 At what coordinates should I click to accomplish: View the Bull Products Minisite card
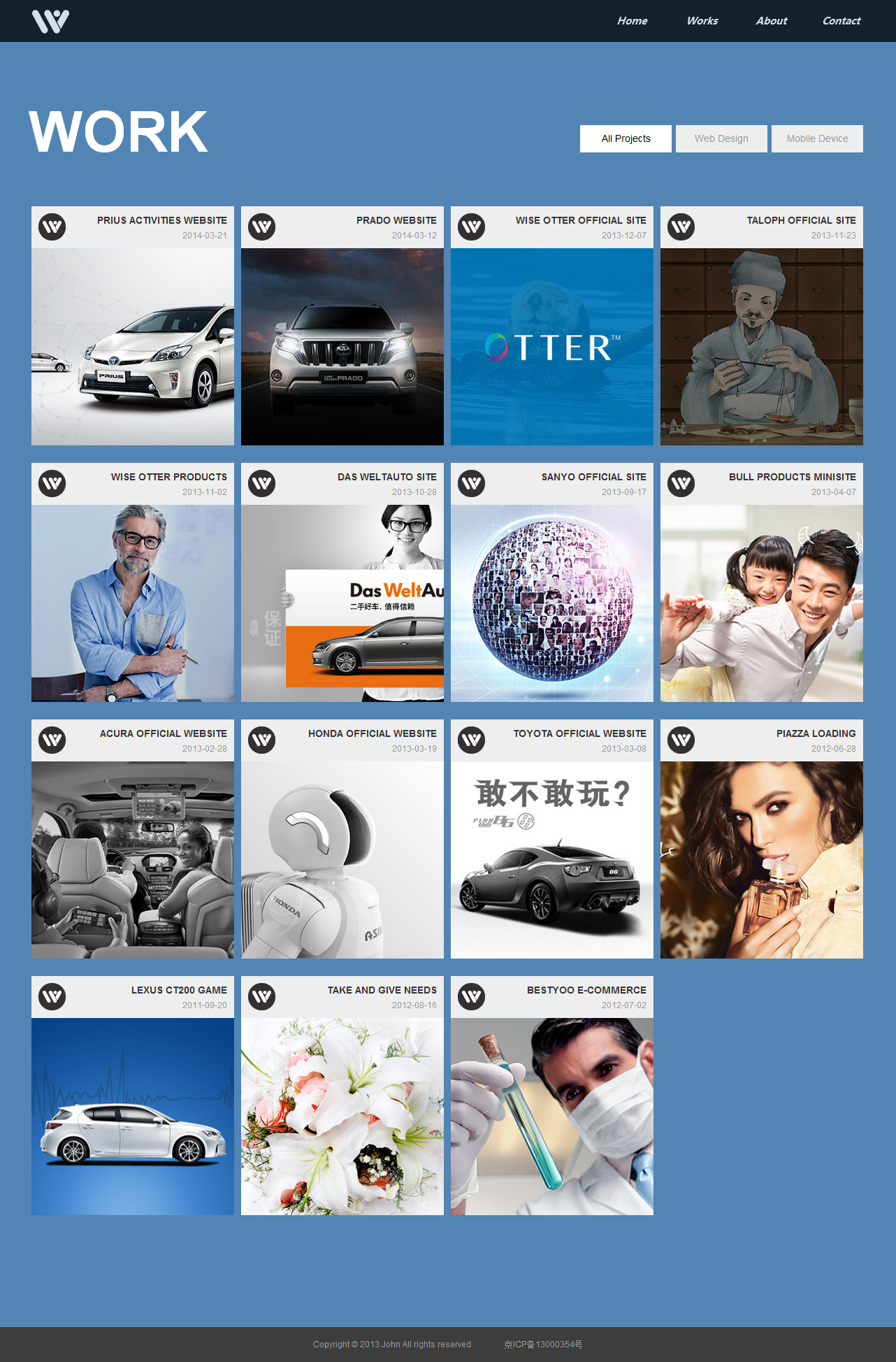click(762, 603)
